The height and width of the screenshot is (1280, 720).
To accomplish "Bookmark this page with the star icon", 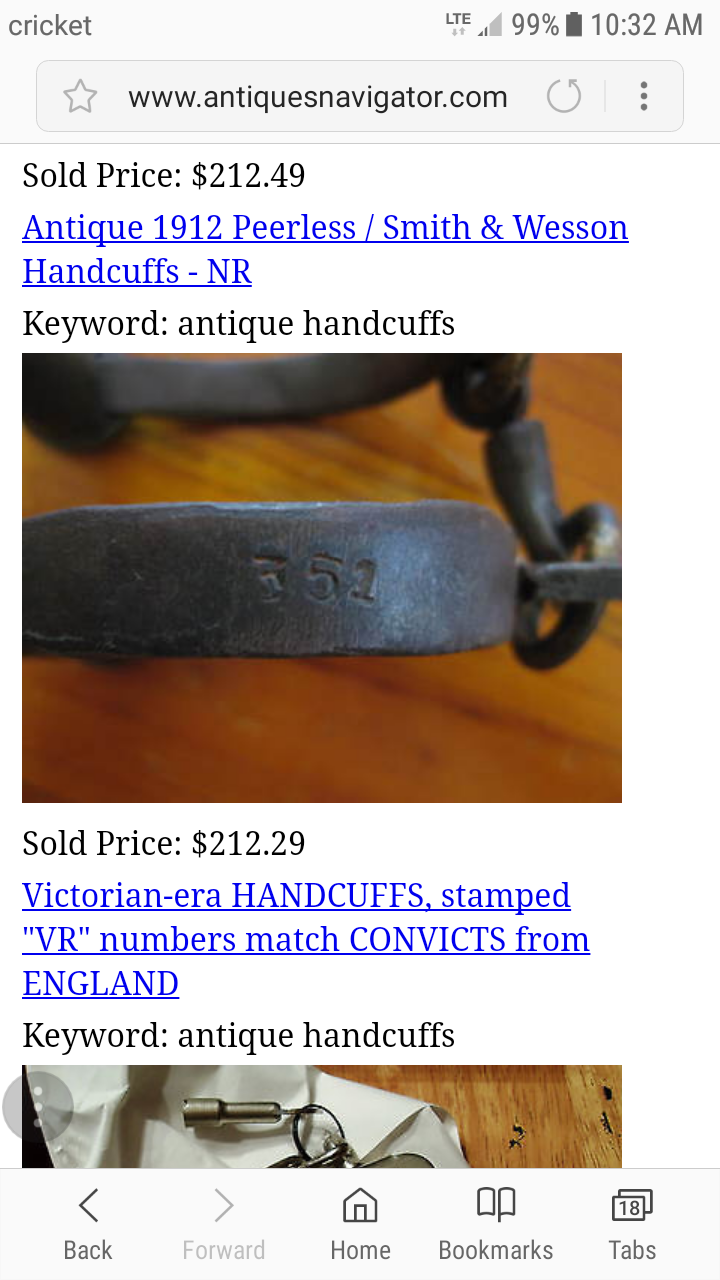I will [x=80, y=97].
